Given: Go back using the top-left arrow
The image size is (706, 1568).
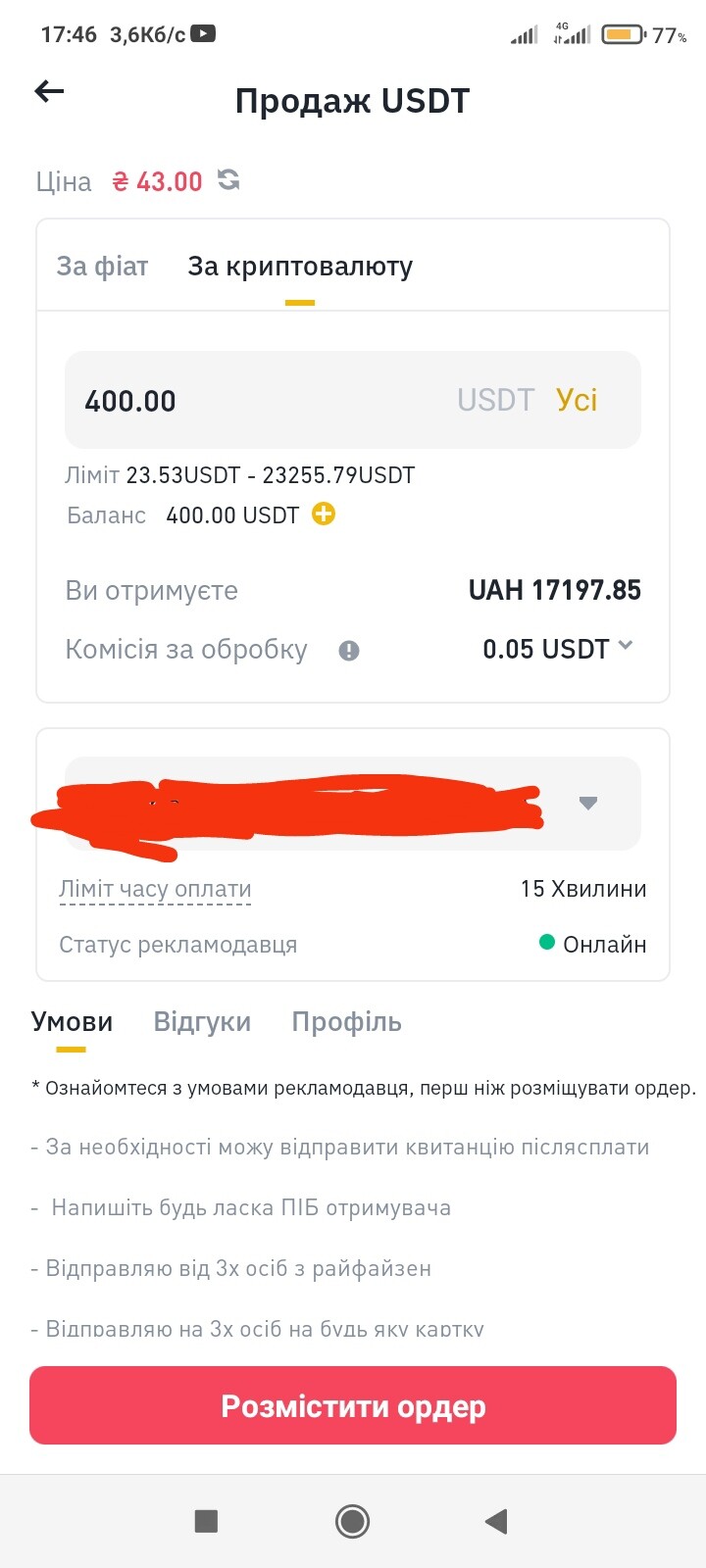Looking at the screenshot, I should (x=49, y=92).
